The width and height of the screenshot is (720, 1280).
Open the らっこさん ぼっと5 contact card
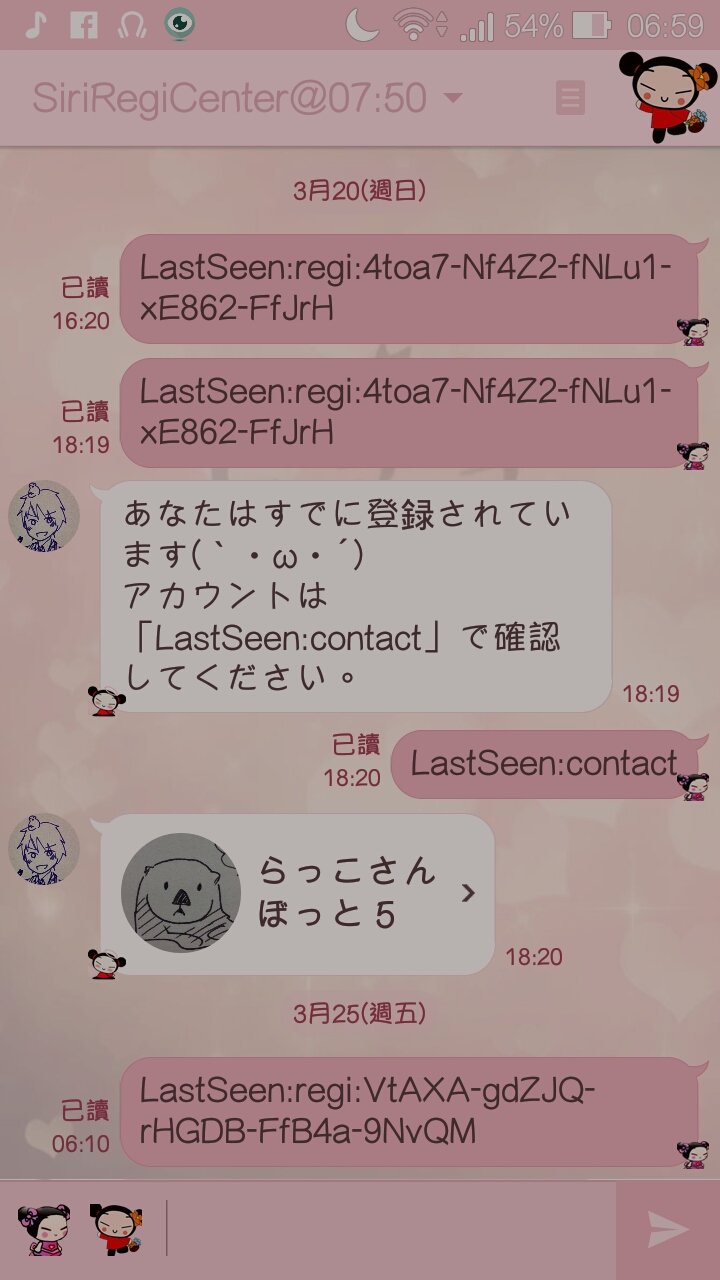tap(298, 893)
